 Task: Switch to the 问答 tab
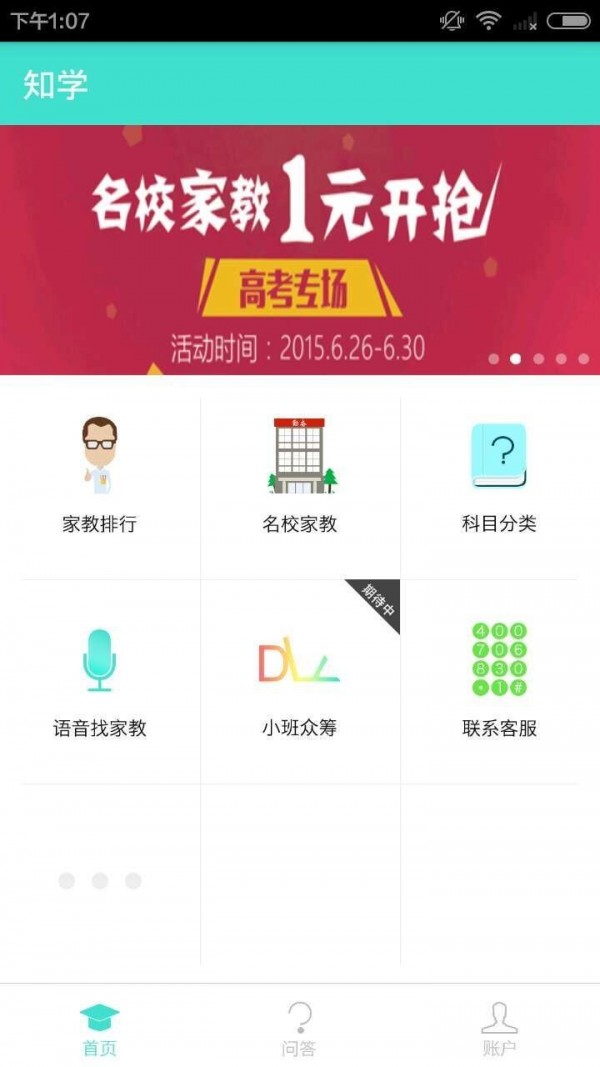(299, 1029)
